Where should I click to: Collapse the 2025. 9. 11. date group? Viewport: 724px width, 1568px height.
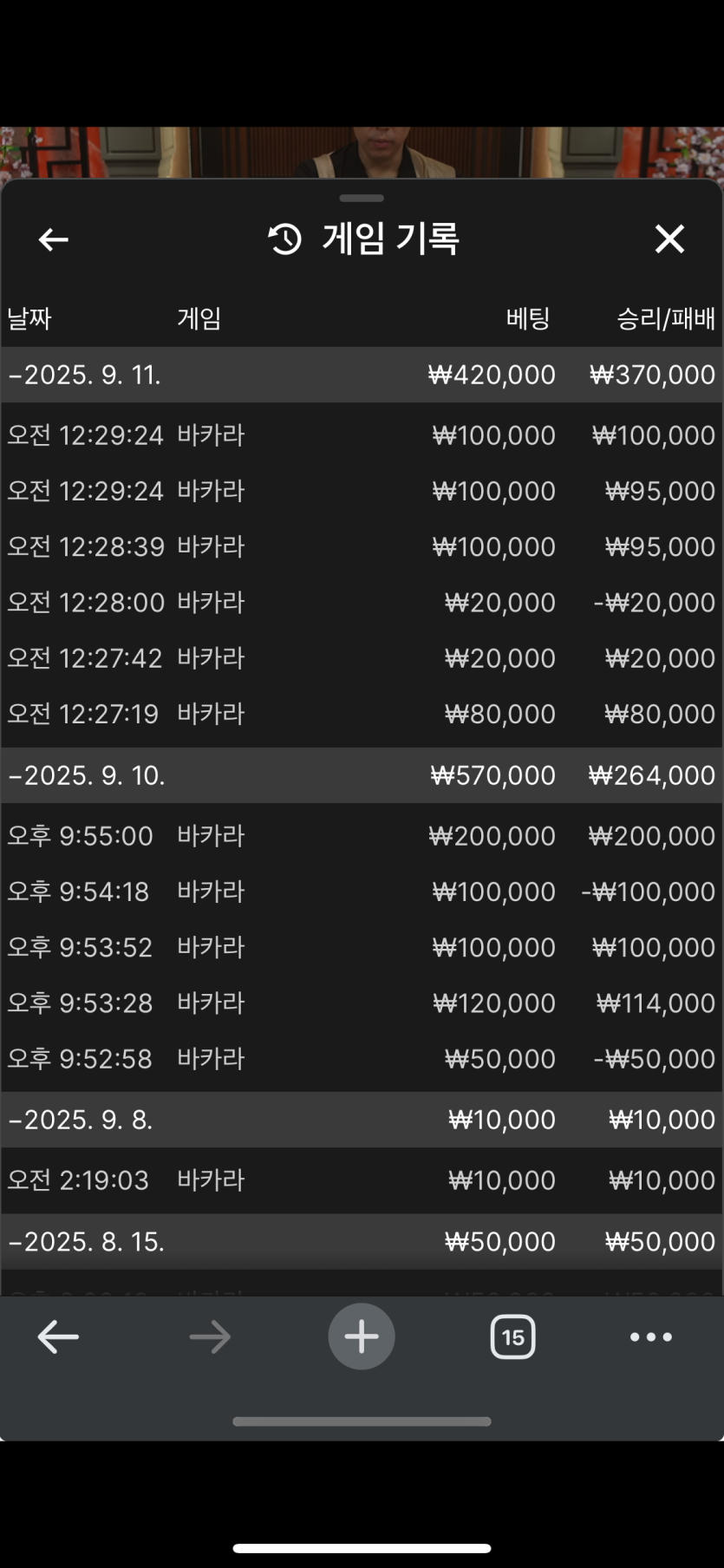[85, 375]
